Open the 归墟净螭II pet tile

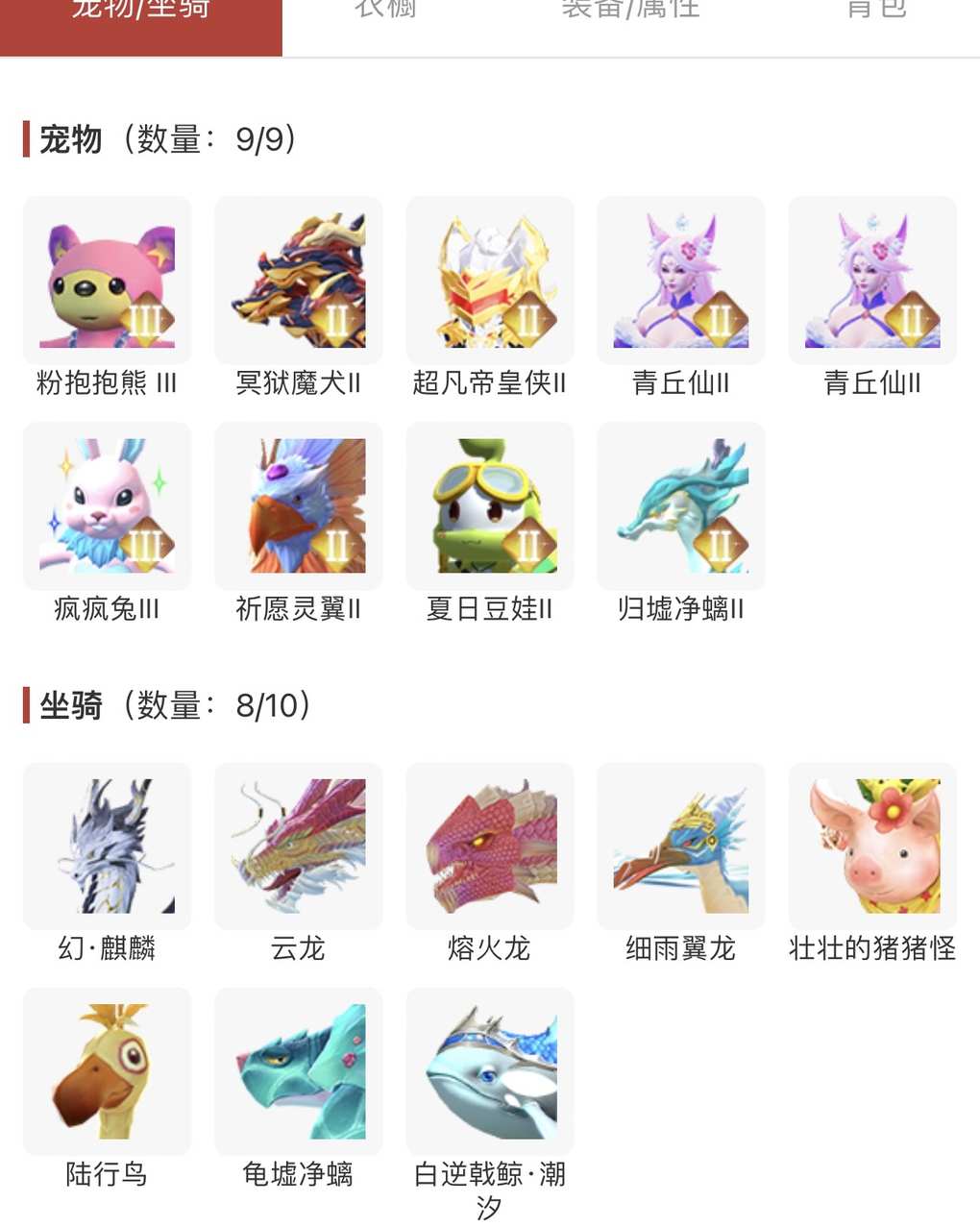point(680,506)
